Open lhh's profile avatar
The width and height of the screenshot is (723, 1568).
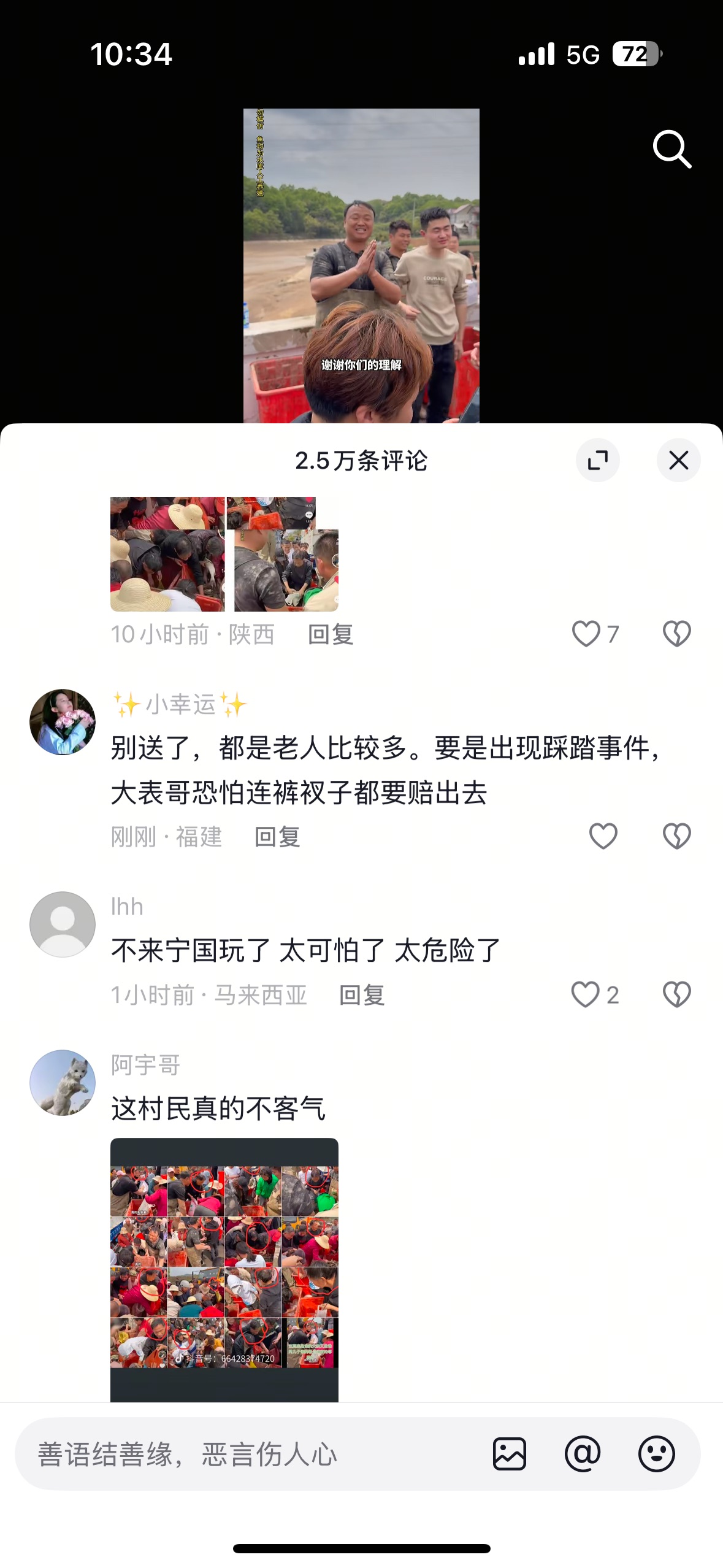tap(63, 924)
